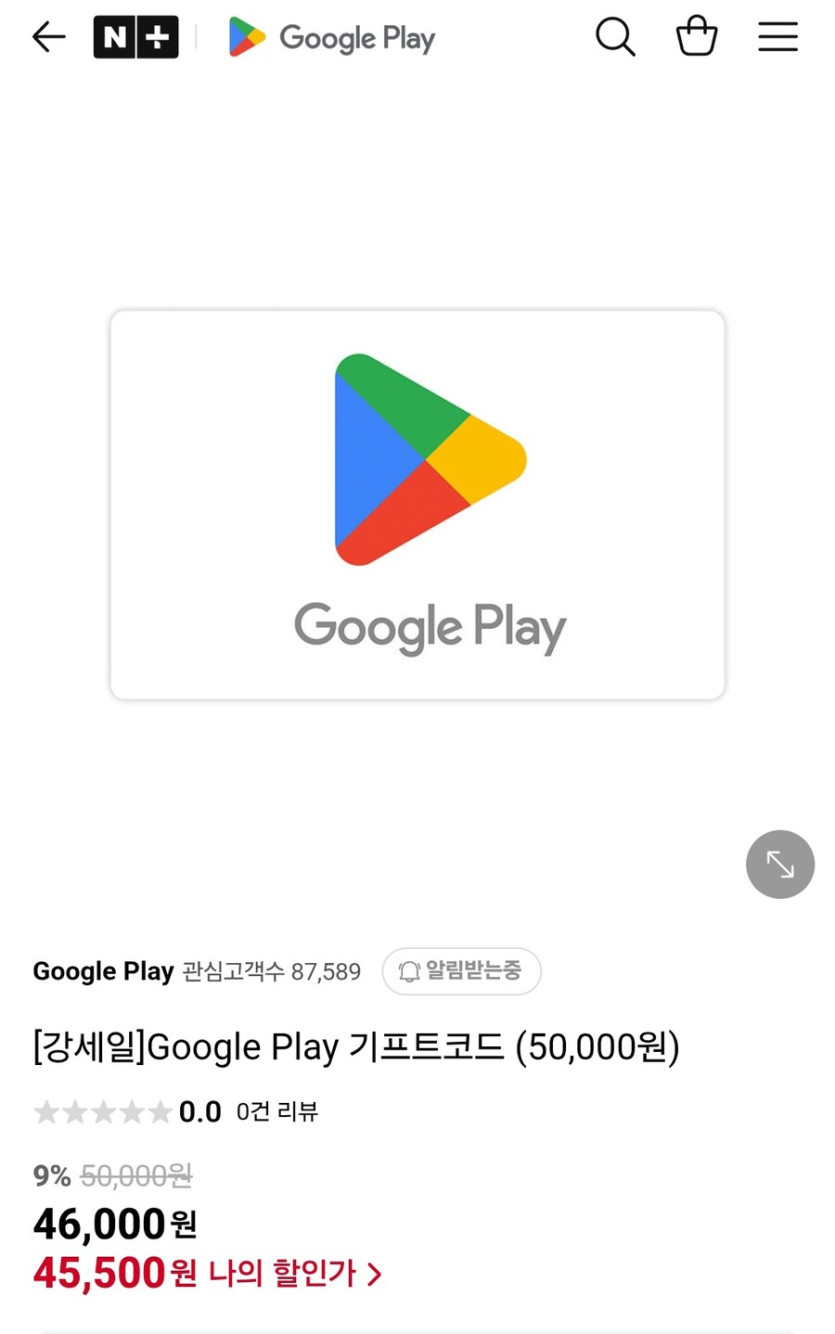This screenshot has width=835, height=1334.
Task: Open the shopping bag cart
Action: click(696, 37)
